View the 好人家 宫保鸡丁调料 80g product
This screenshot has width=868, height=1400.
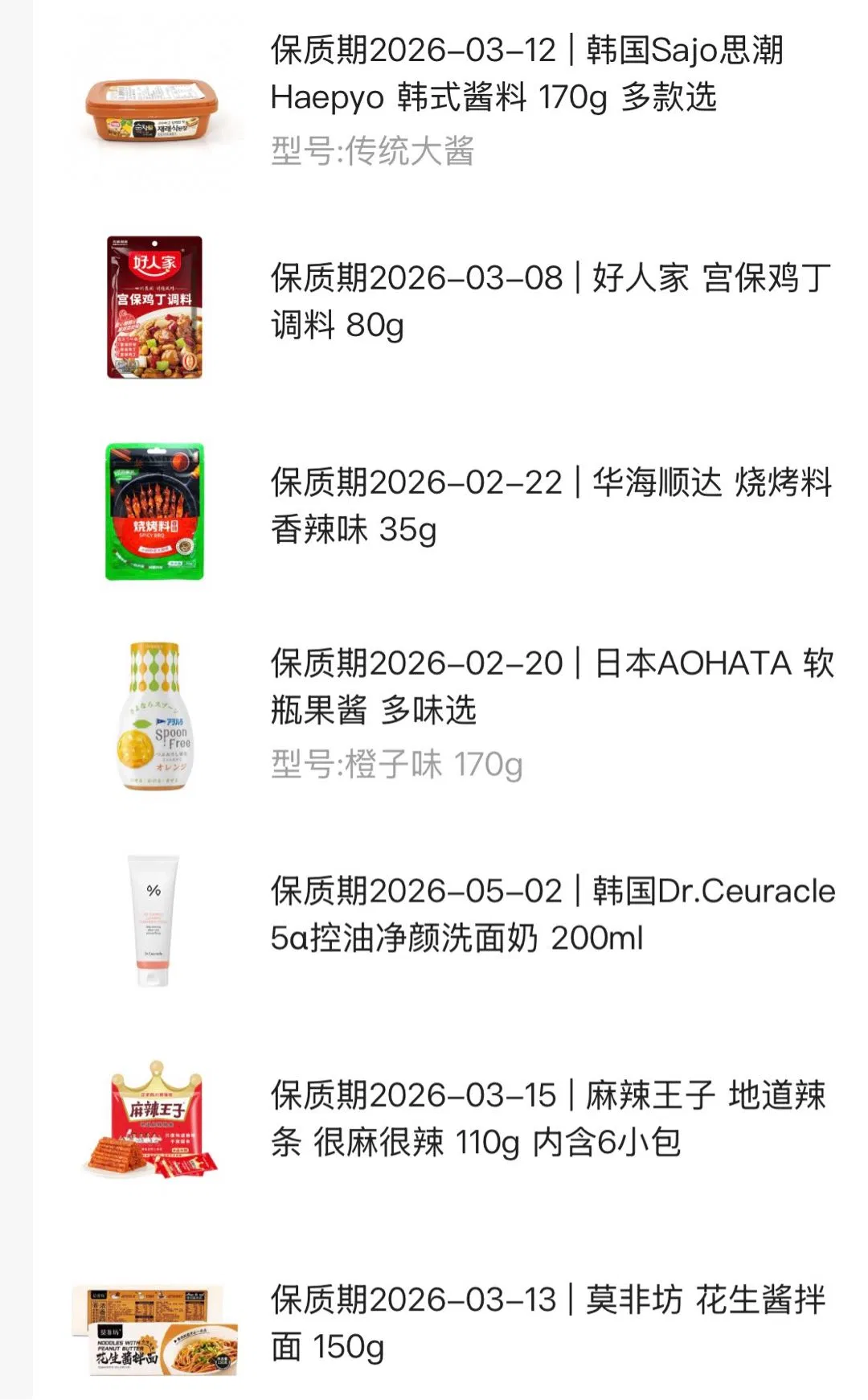[x=551, y=302]
